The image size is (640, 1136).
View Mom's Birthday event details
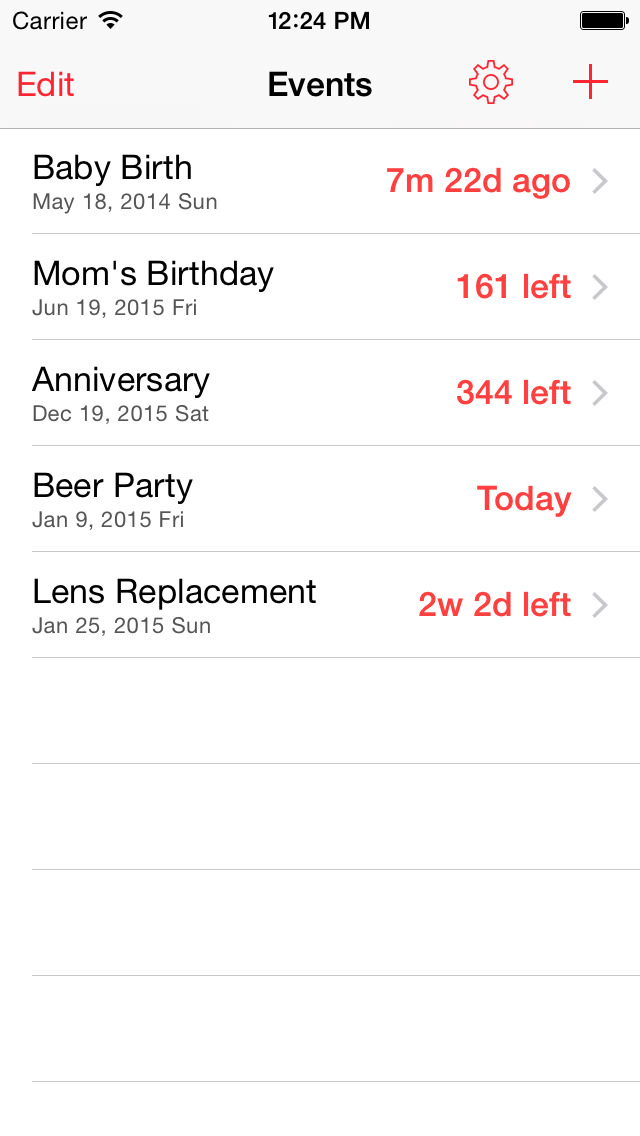[320, 288]
